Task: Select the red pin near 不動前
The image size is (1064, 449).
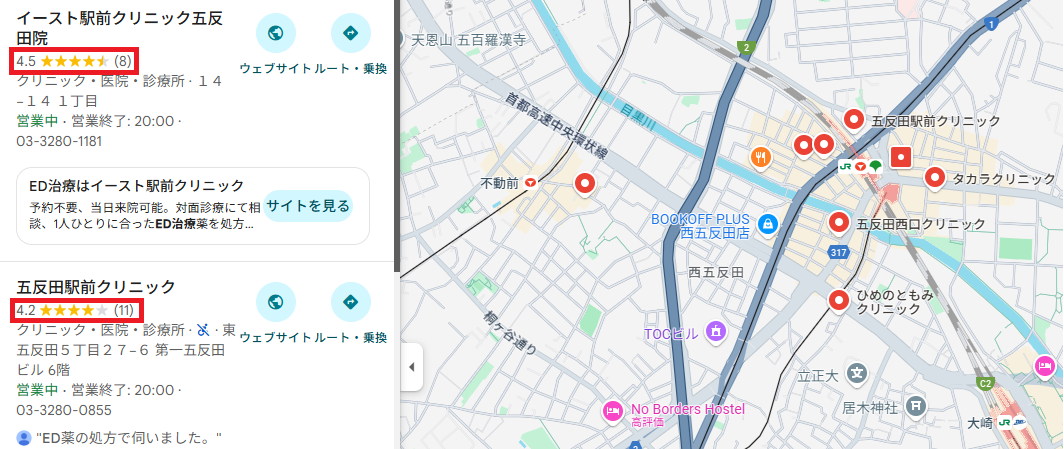Action: point(585,183)
